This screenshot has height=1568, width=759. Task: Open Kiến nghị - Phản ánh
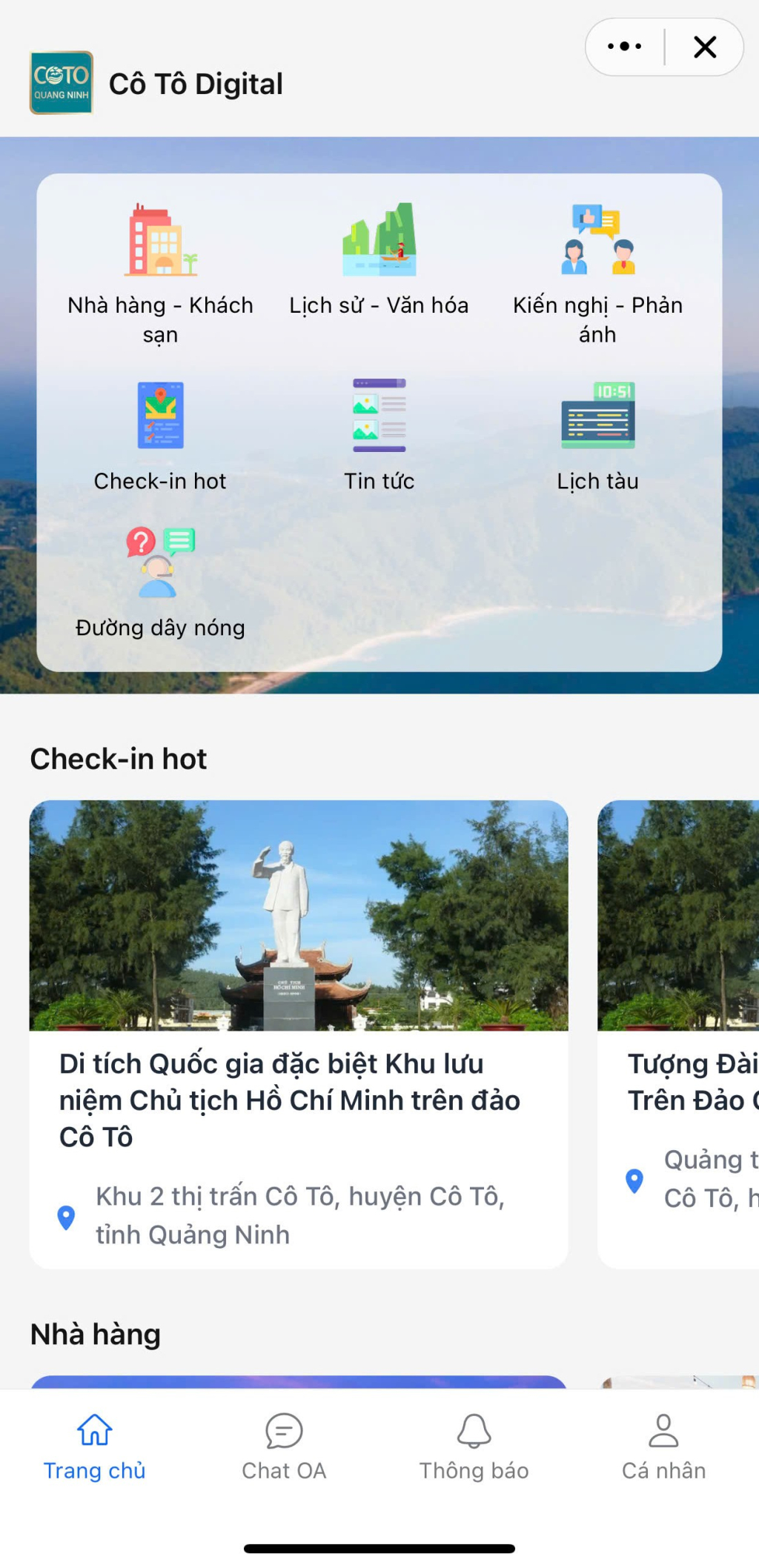tap(597, 271)
